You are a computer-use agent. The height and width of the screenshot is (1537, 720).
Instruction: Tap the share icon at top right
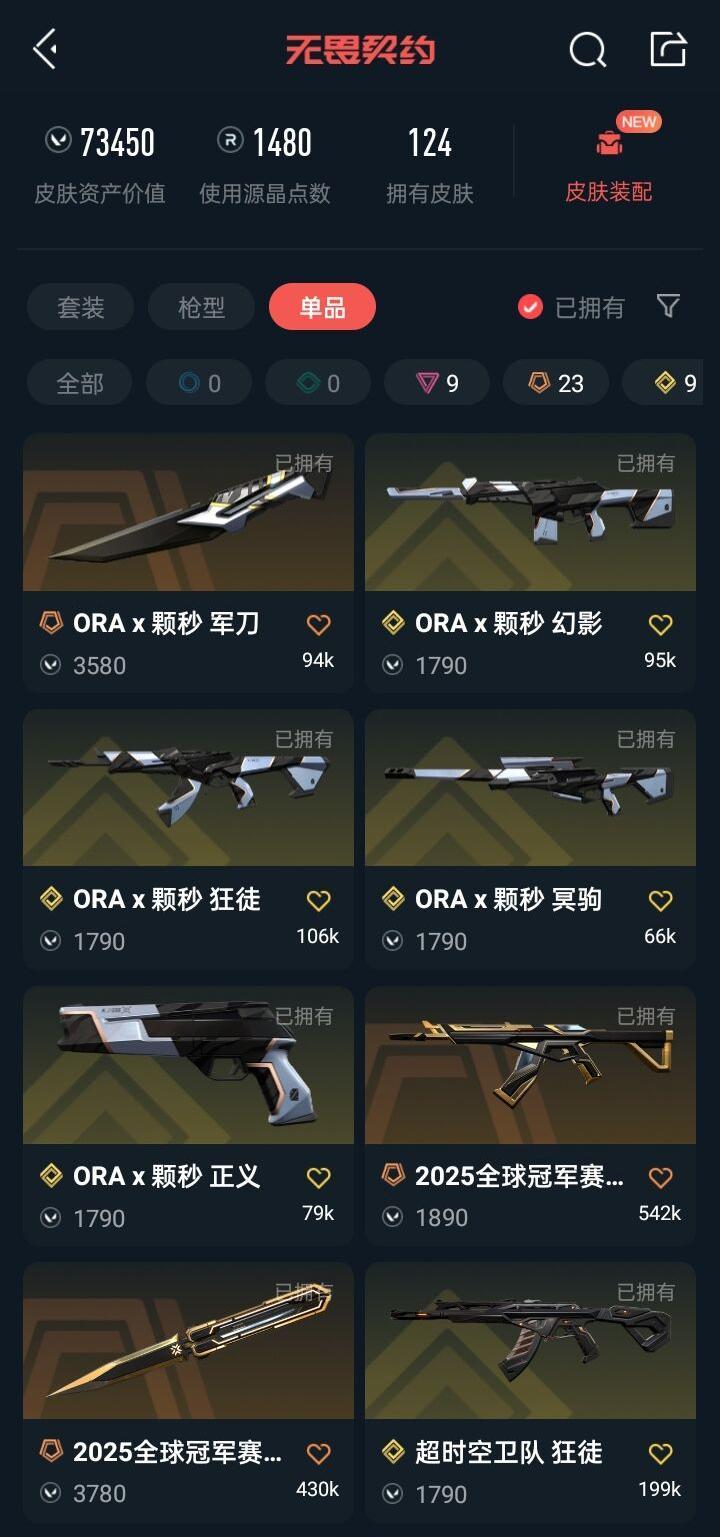click(668, 48)
